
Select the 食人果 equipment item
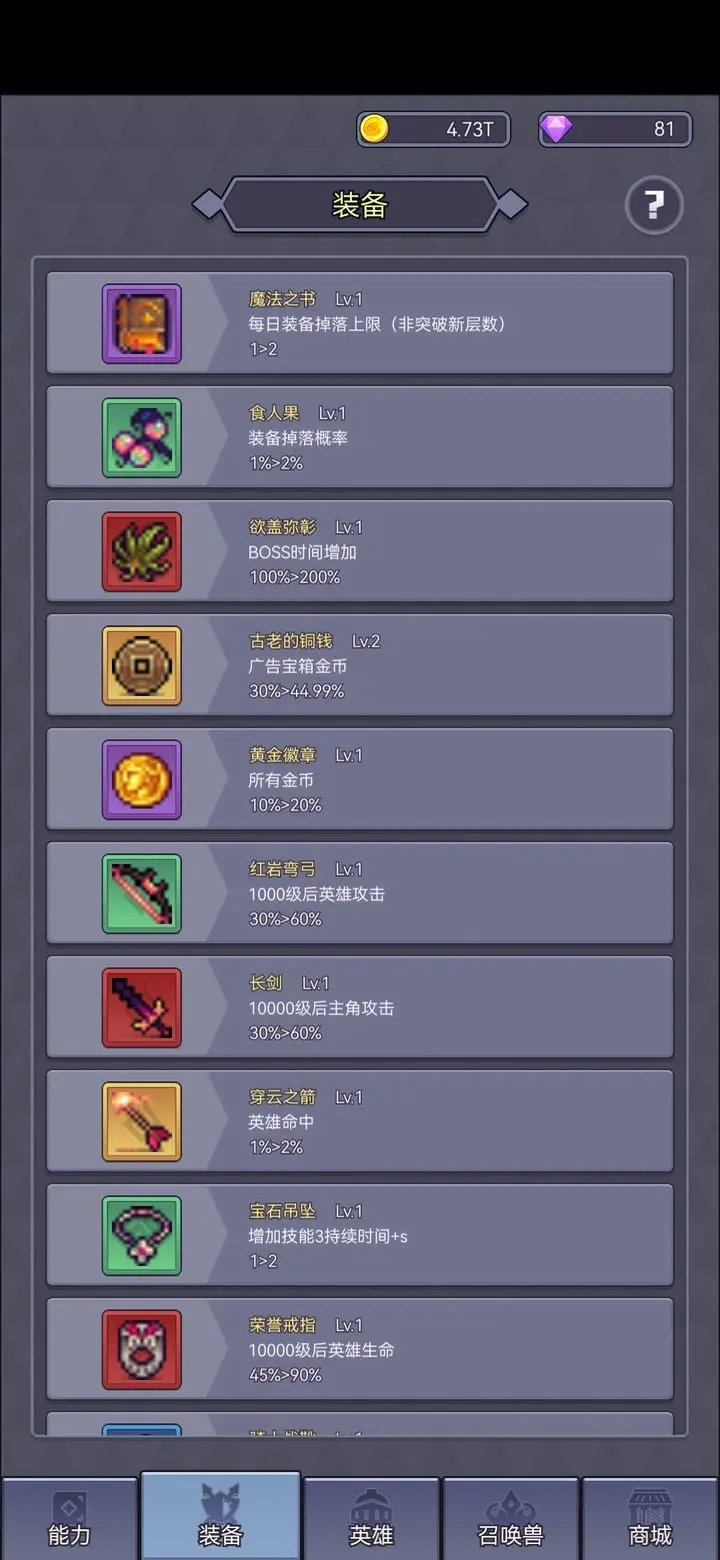360,437
